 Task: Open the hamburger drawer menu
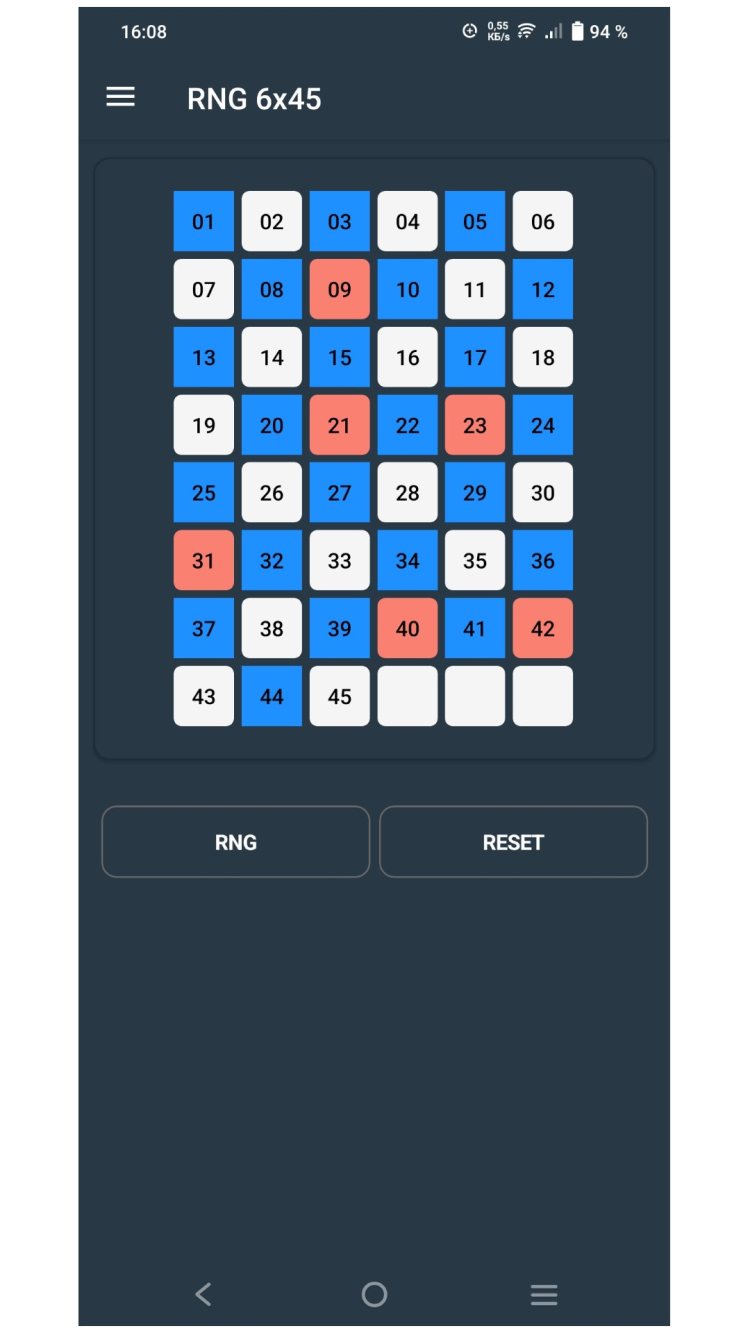(120, 97)
